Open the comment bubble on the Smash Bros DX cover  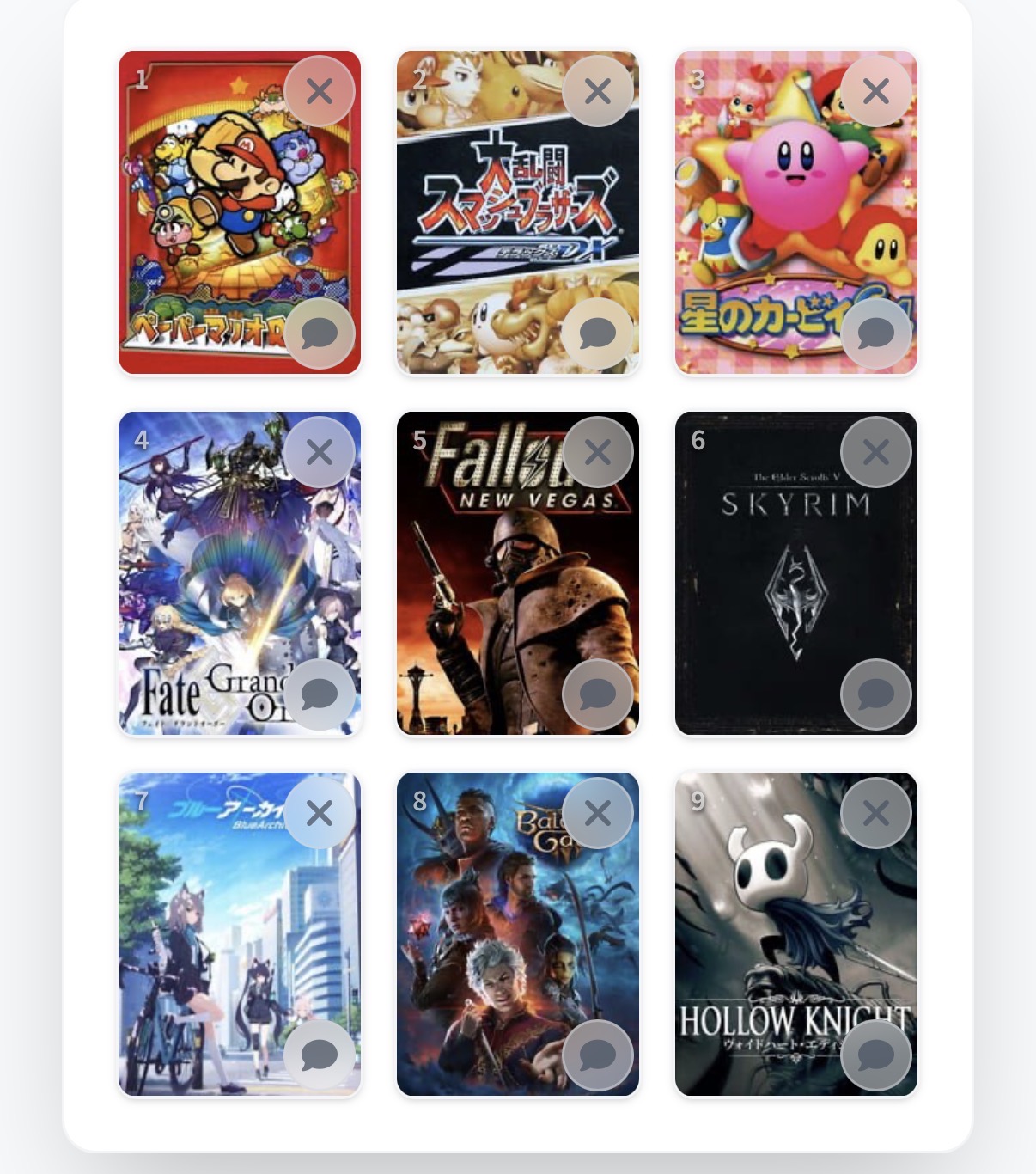(597, 333)
